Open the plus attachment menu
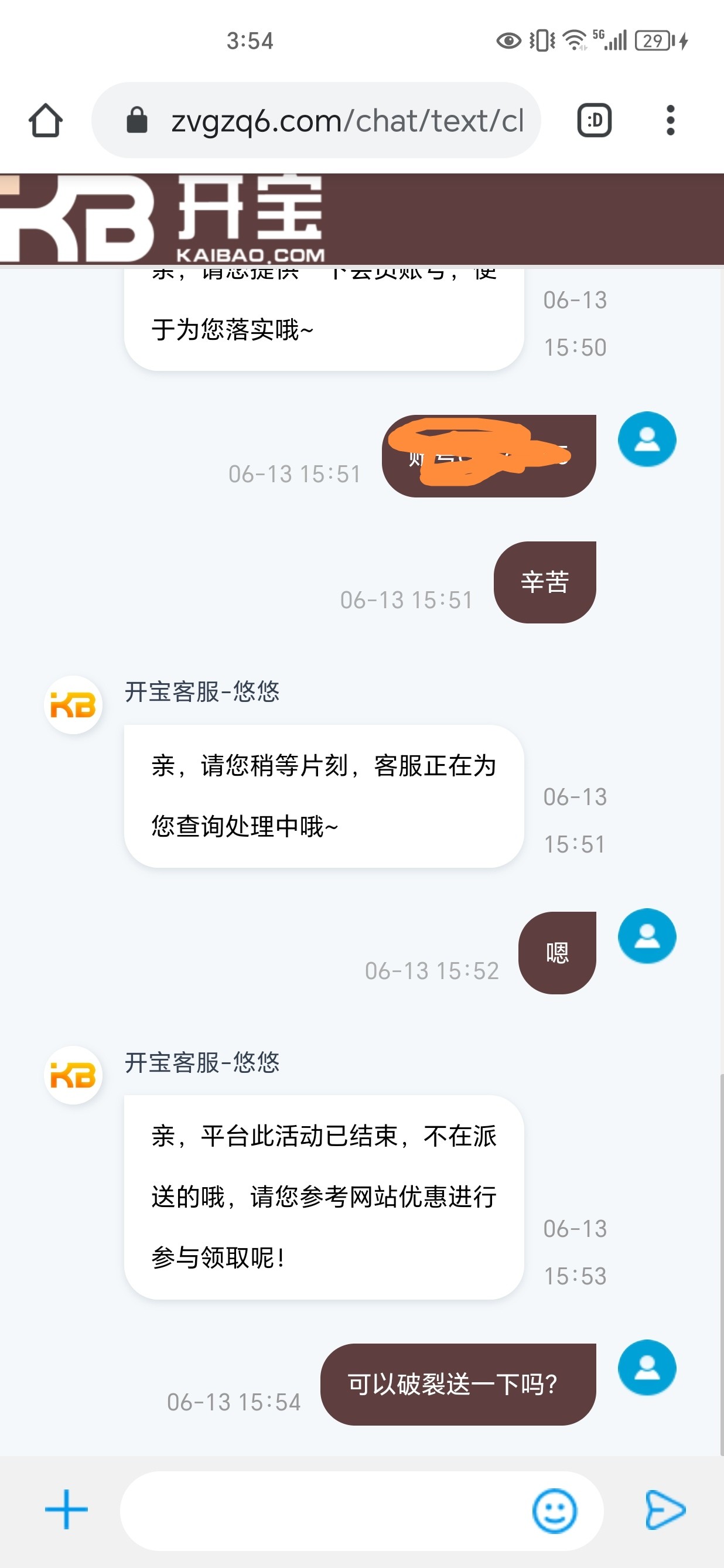 (66, 1509)
